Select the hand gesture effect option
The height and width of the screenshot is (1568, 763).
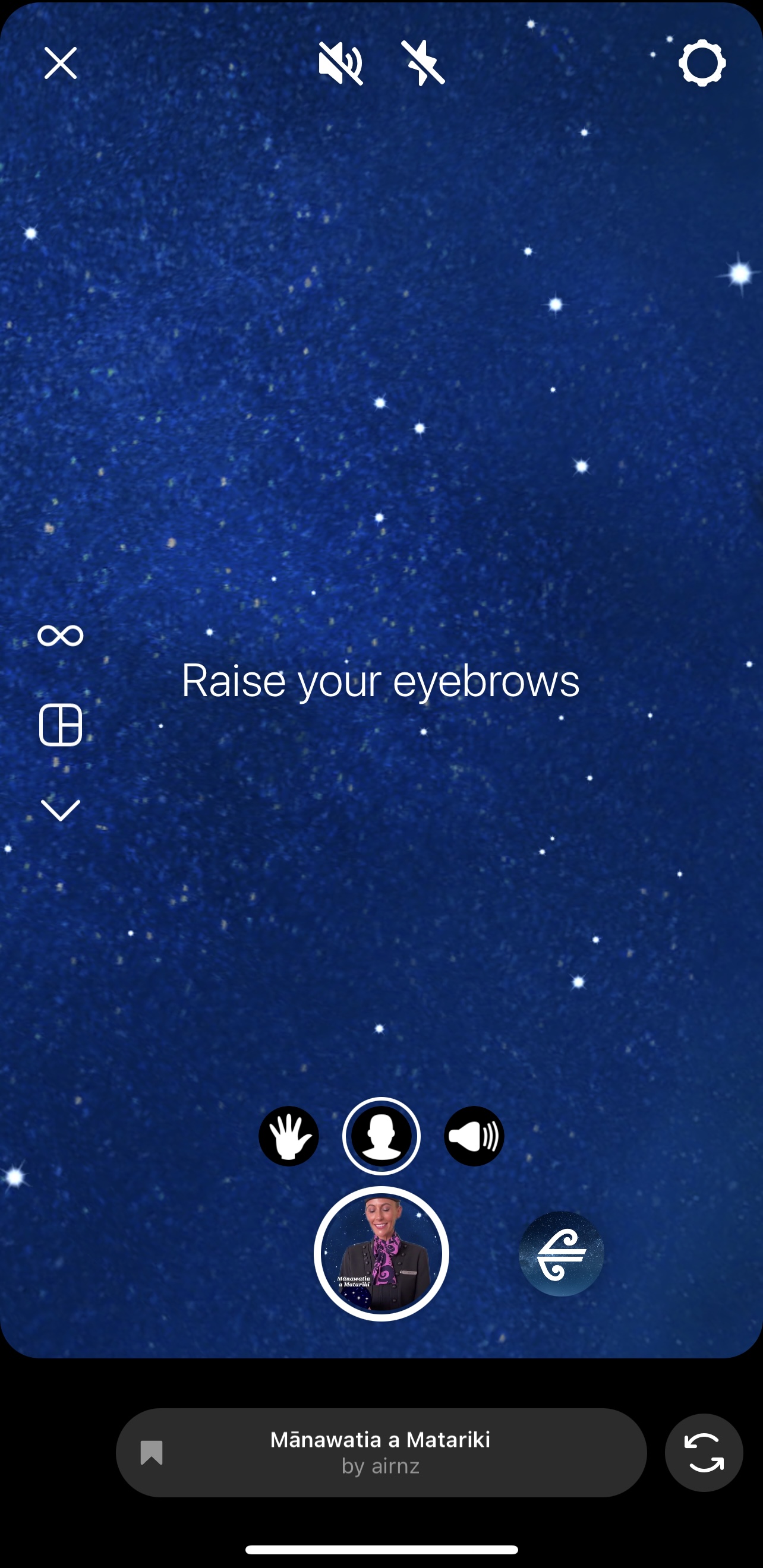289,1136
